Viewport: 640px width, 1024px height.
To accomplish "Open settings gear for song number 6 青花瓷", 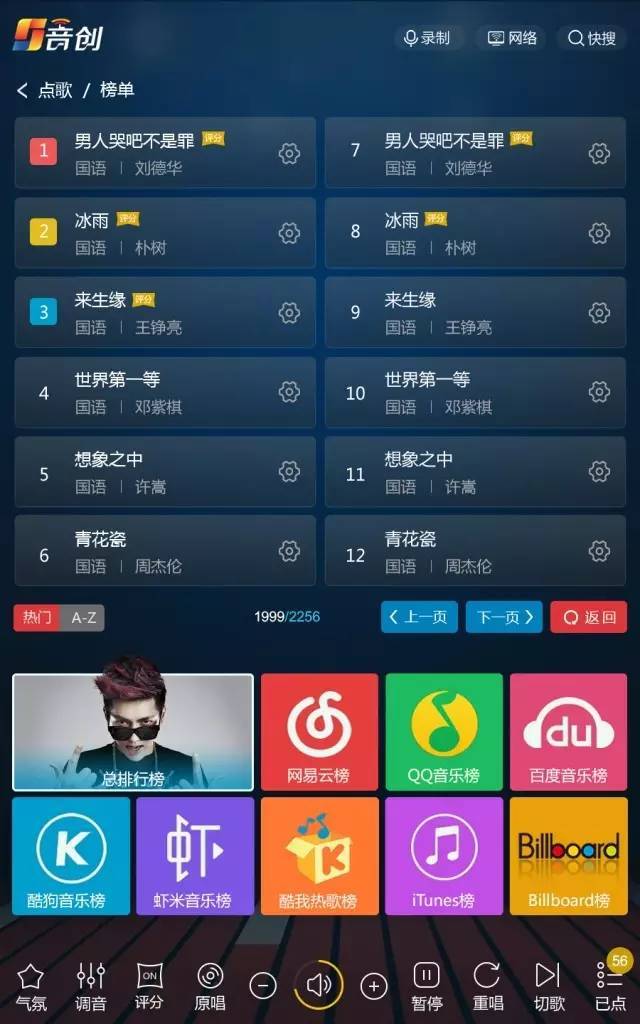I will tap(289, 551).
